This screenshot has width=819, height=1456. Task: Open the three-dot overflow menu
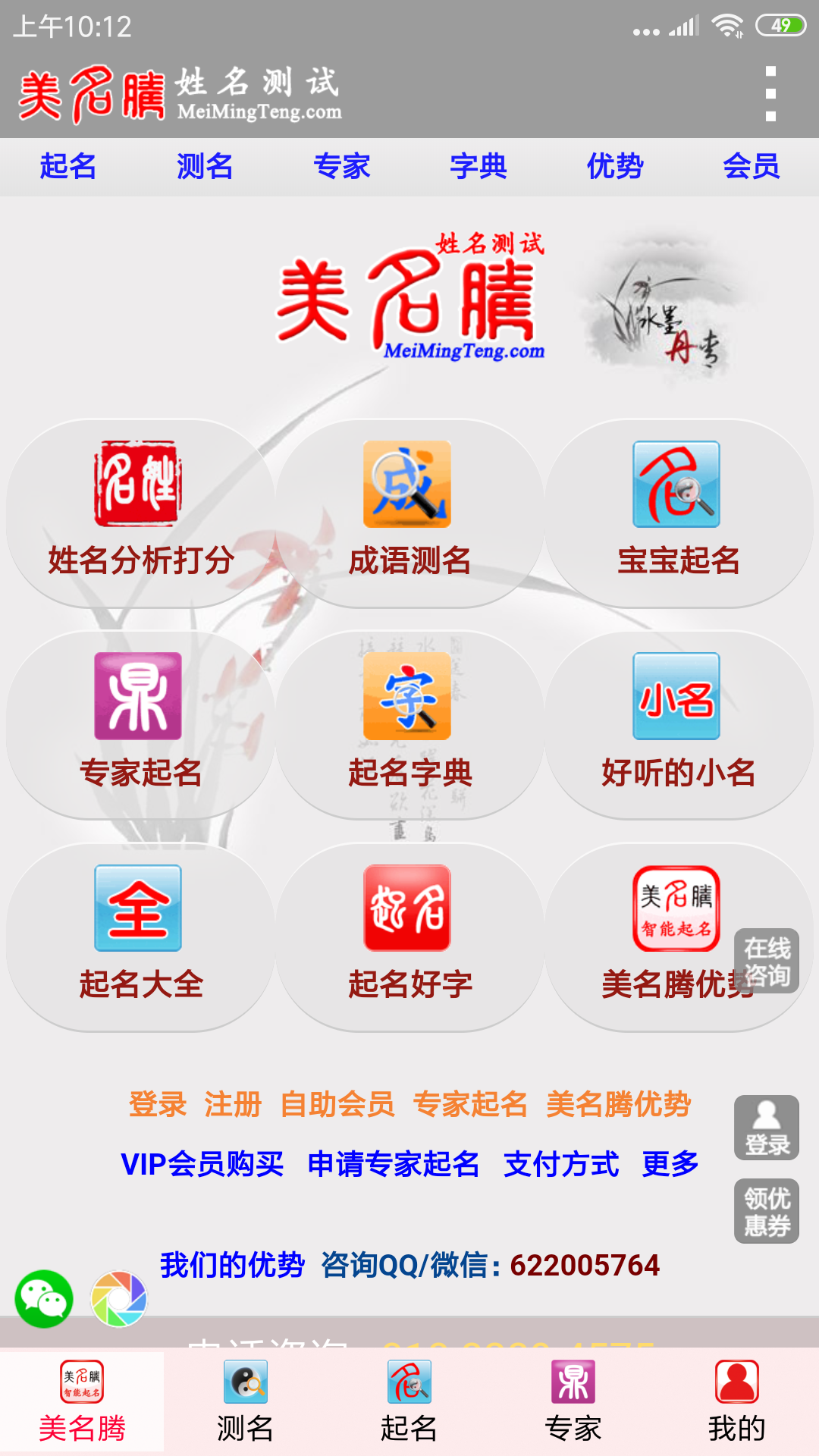pyautogui.click(x=770, y=94)
